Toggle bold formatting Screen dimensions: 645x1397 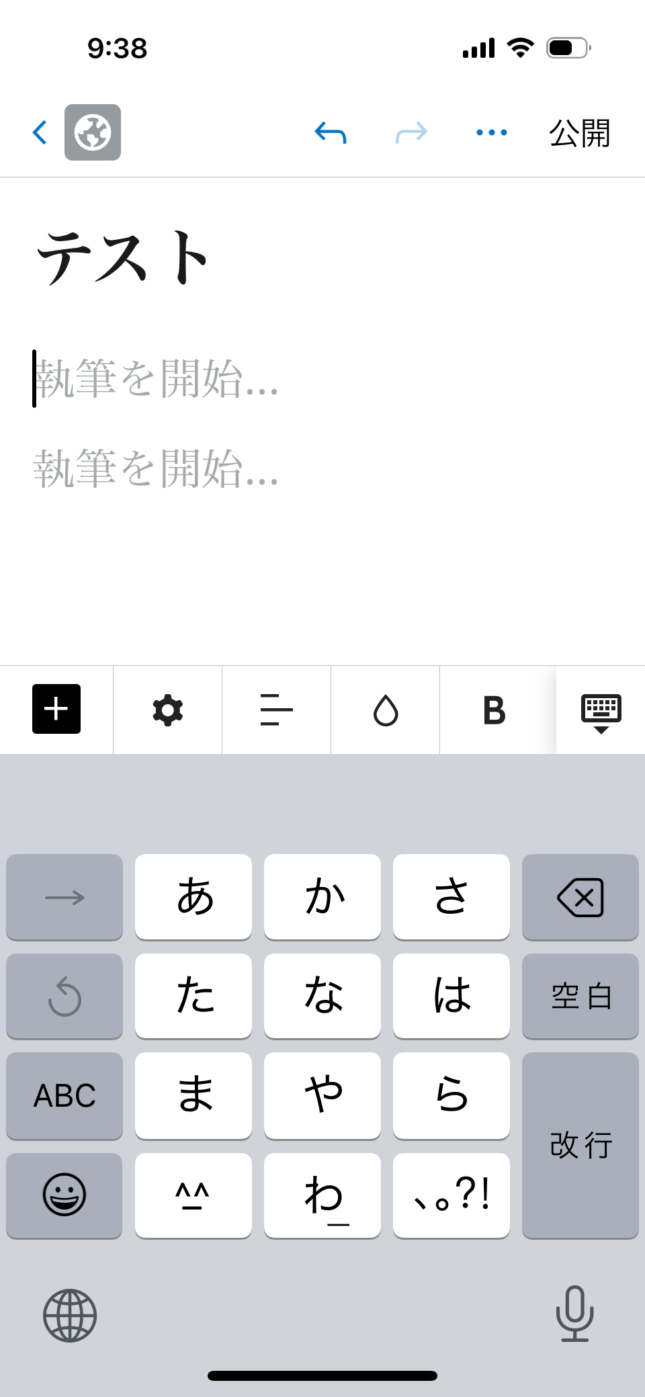click(494, 710)
